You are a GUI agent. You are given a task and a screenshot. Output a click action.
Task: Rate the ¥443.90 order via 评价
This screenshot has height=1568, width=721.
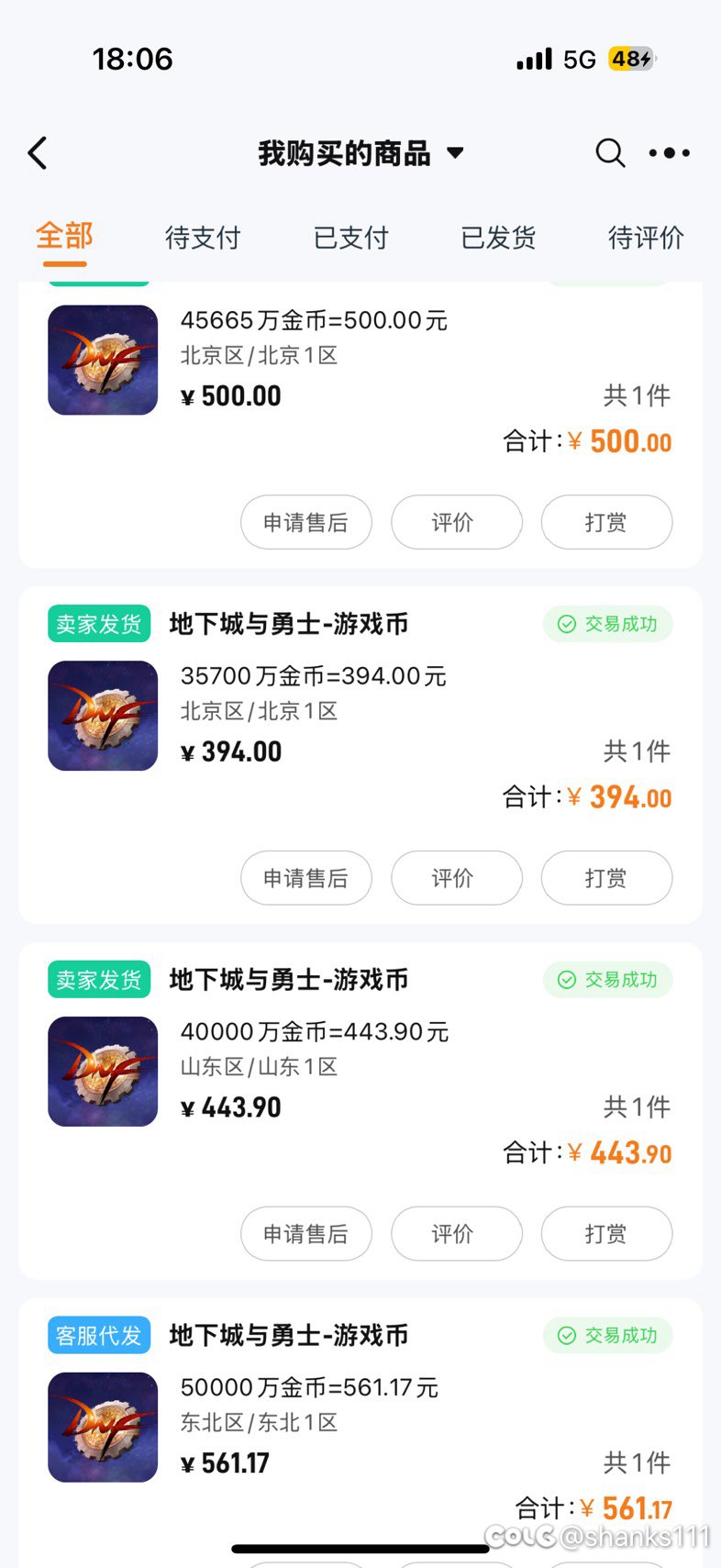point(457,1234)
